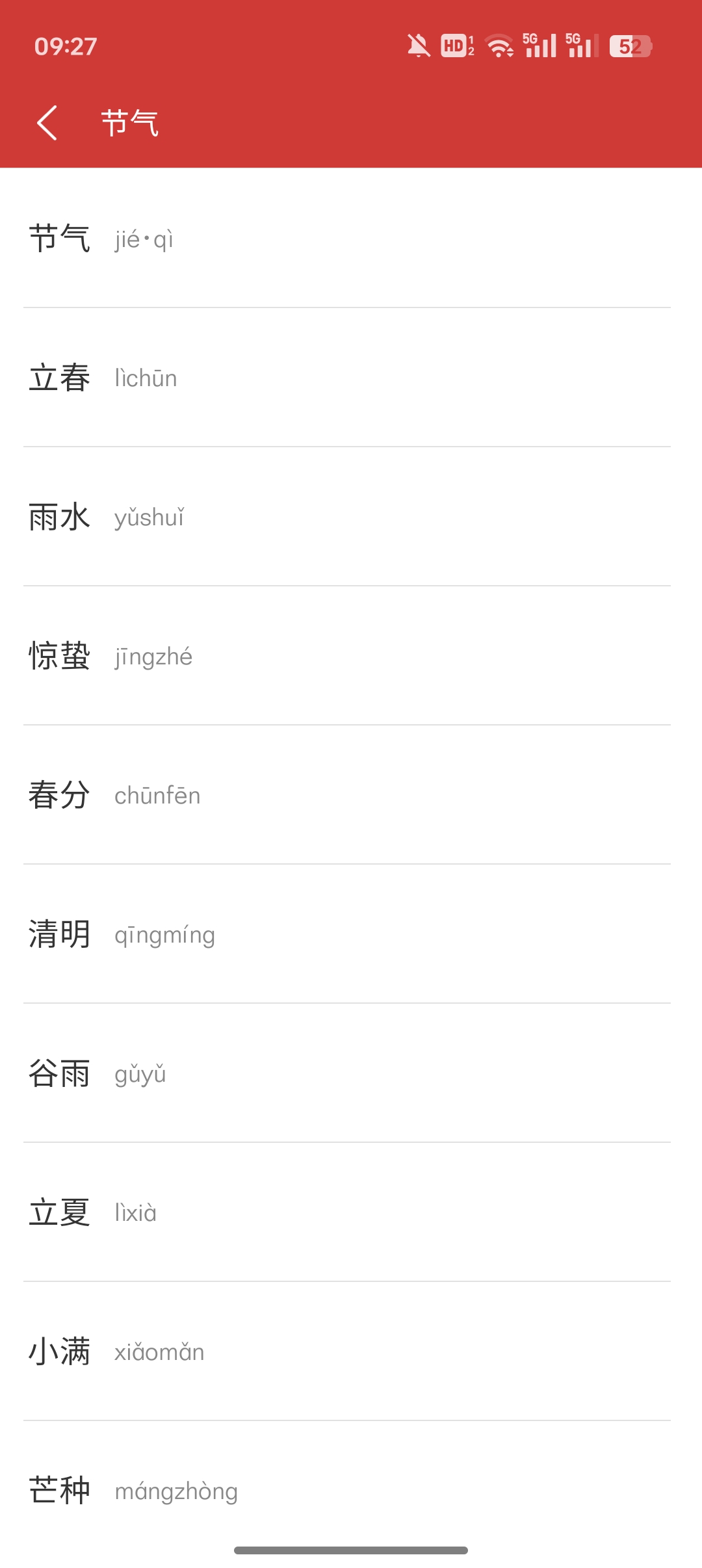
Task: Select the 立夏 (lìxià) row
Action: (351, 1212)
